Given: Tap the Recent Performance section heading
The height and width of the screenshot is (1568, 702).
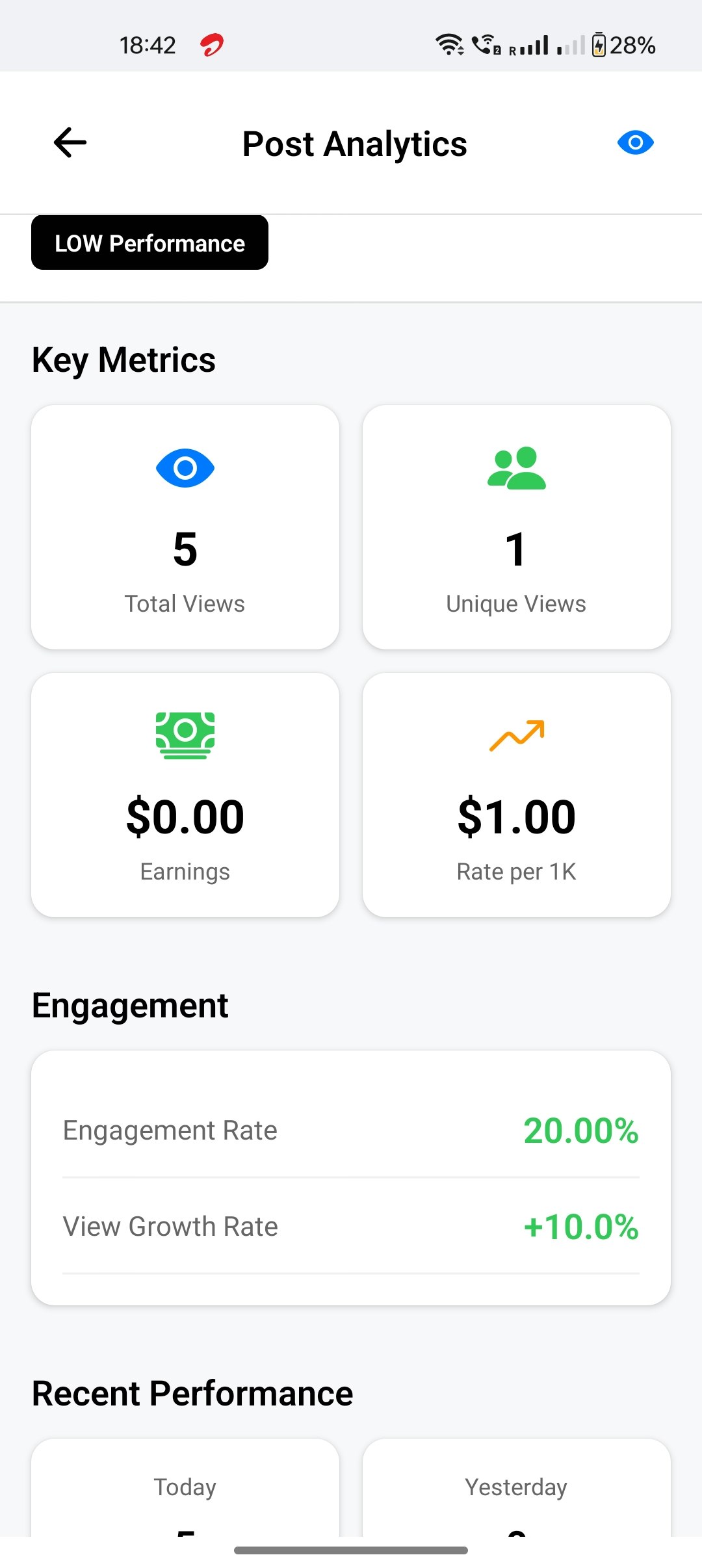Looking at the screenshot, I should (192, 1392).
